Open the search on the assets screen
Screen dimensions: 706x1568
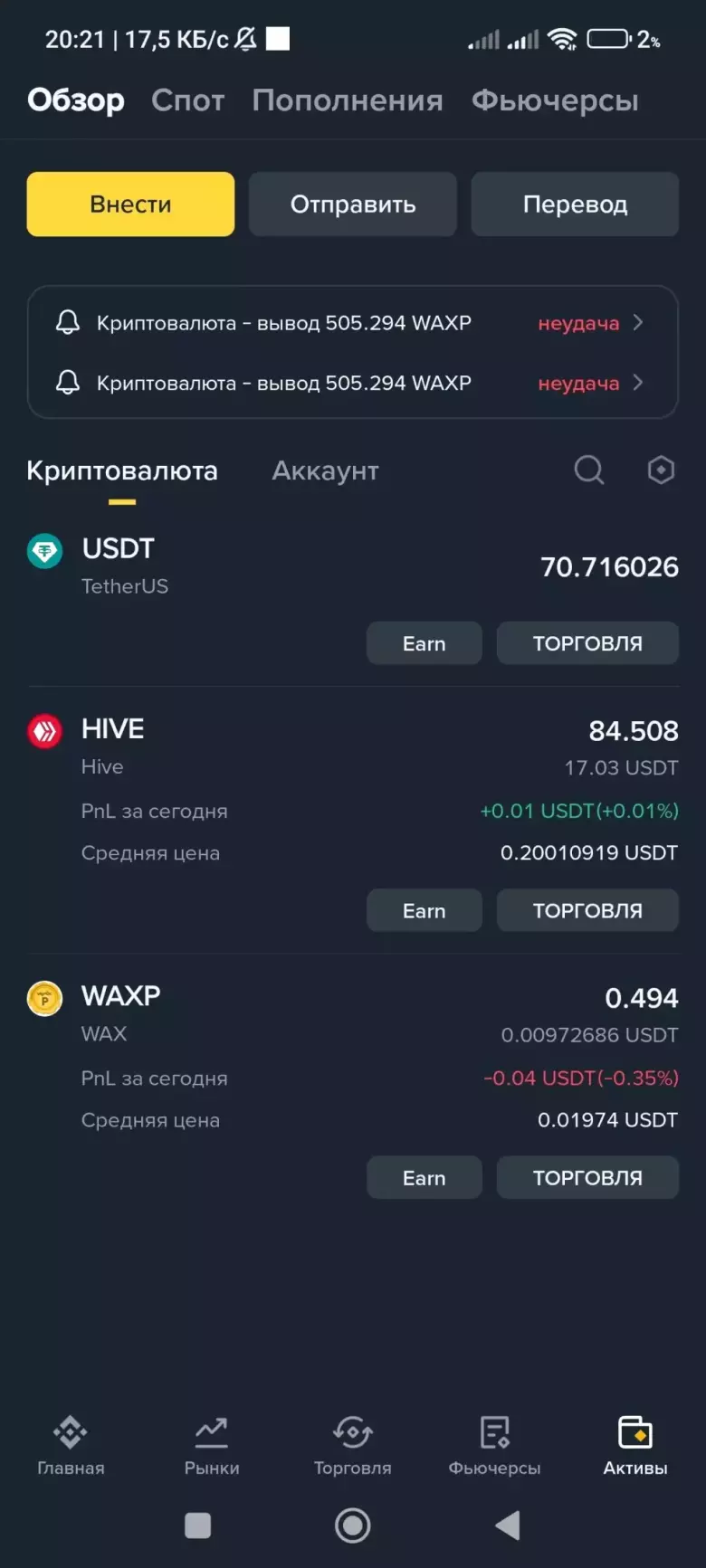coord(588,470)
